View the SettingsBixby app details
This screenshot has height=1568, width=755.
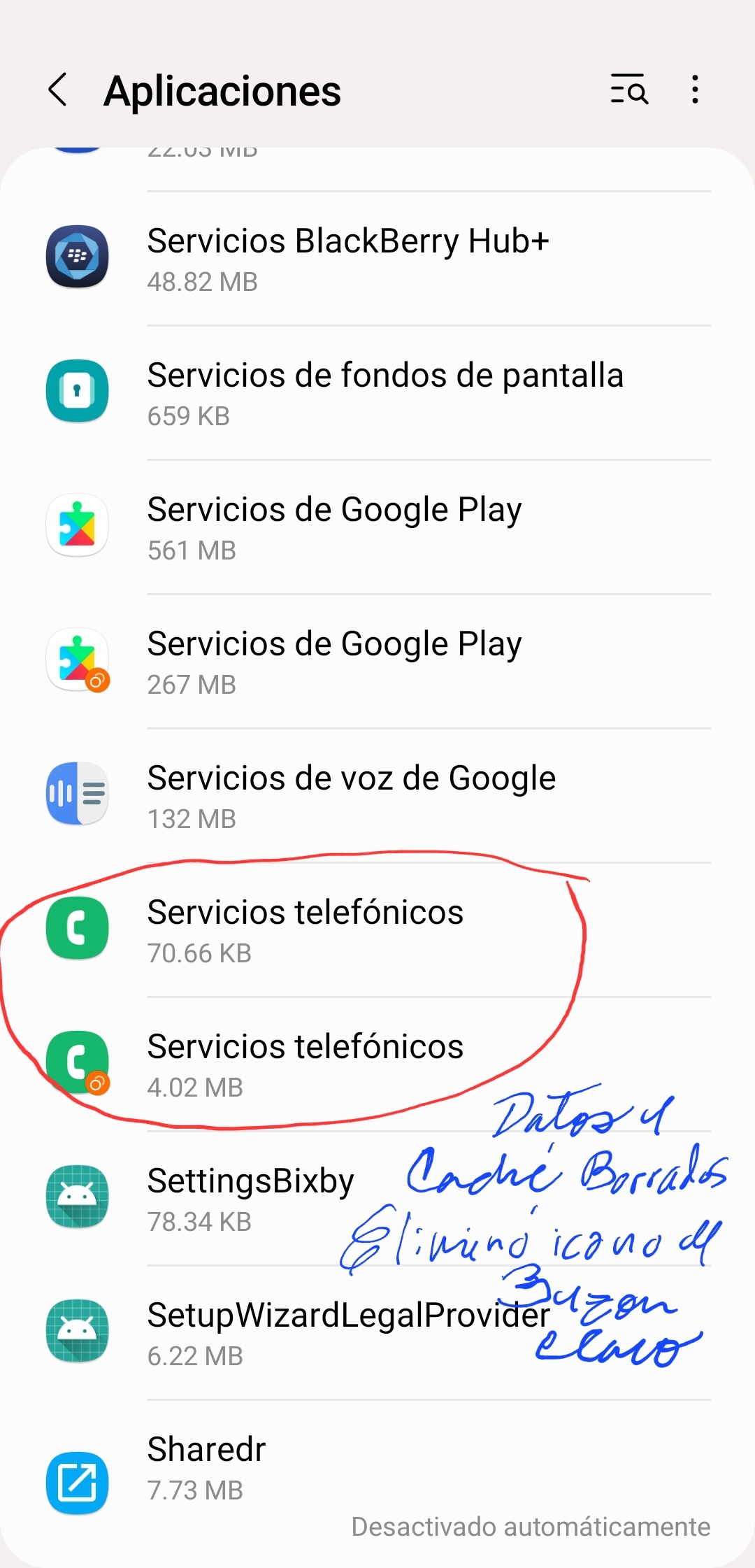[252, 1198]
